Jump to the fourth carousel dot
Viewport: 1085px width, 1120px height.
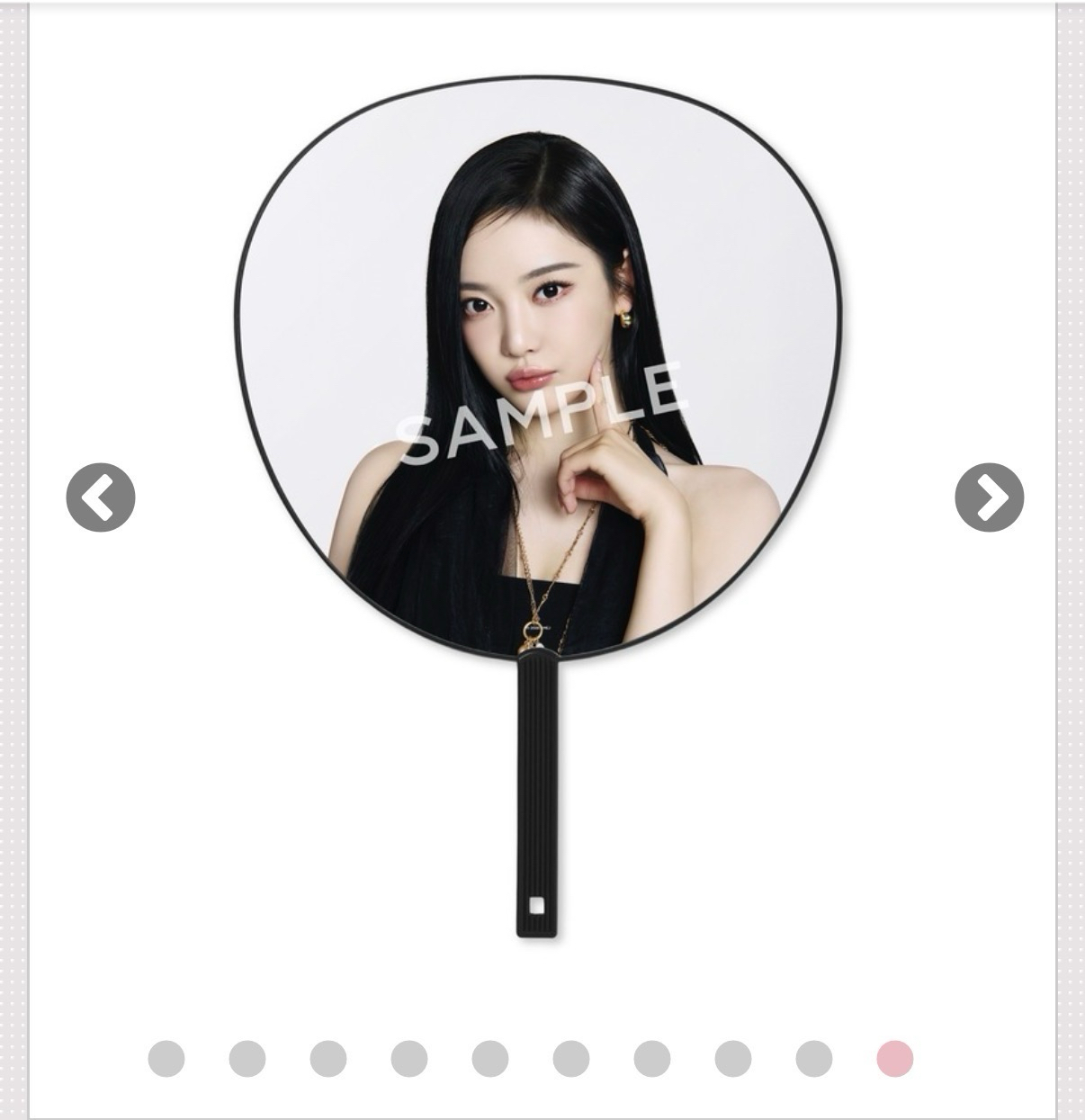point(409,1059)
